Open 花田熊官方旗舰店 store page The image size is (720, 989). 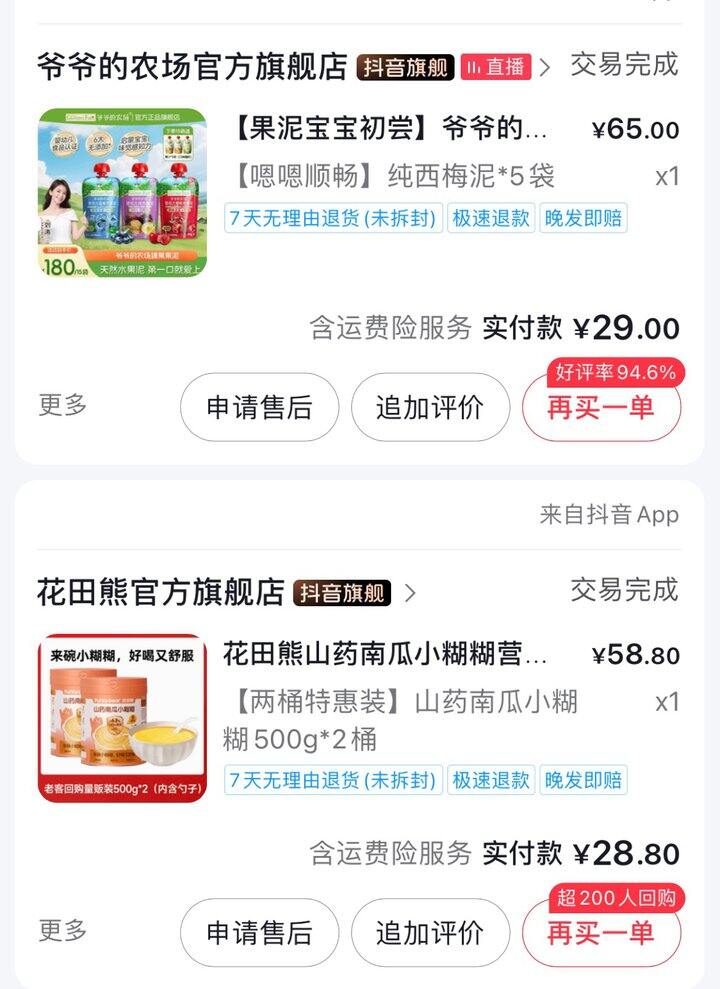point(161,592)
